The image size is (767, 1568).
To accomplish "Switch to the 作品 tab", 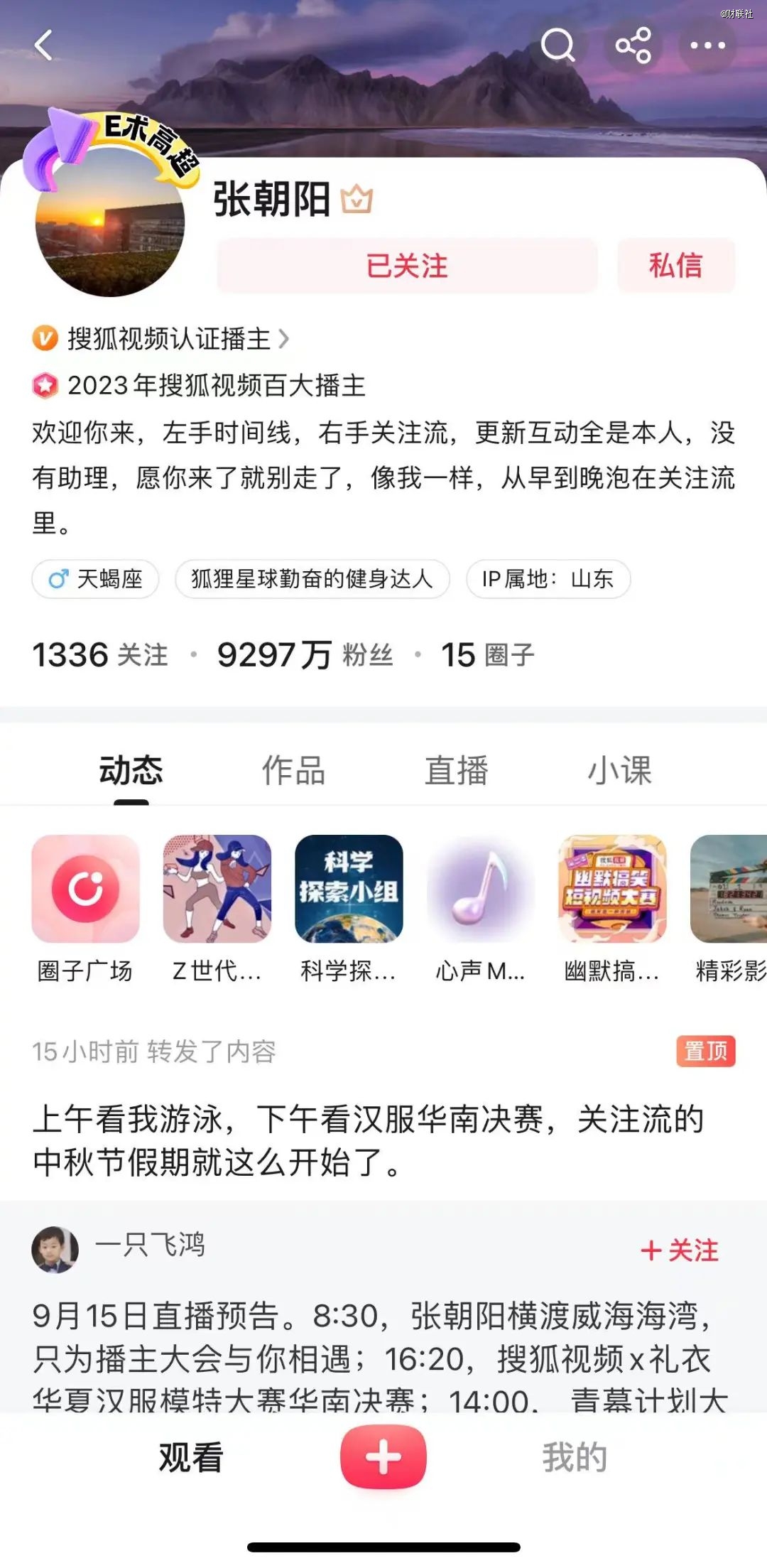I will point(293,771).
